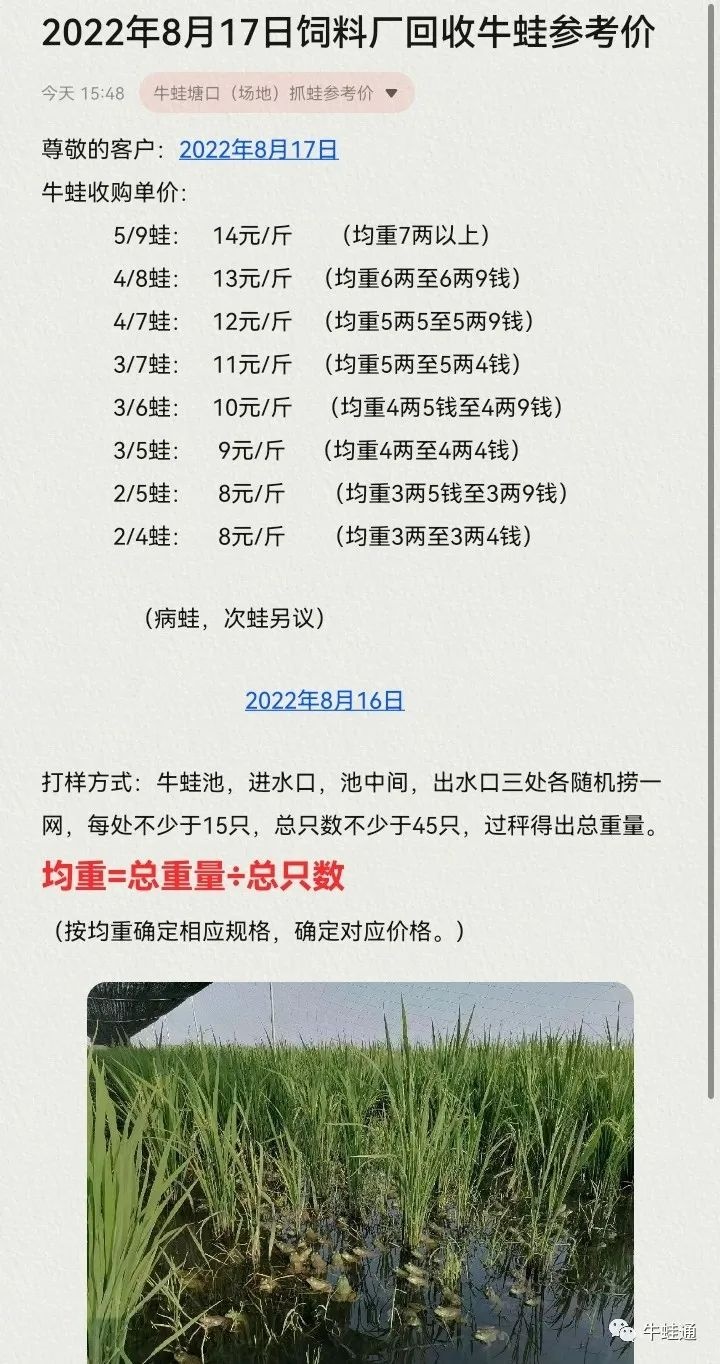The image size is (720, 1364).
Task: Expand the 牛蛙塘口（场地）抓蛙参考价 category dropdown
Action: [x=276, y=93]
